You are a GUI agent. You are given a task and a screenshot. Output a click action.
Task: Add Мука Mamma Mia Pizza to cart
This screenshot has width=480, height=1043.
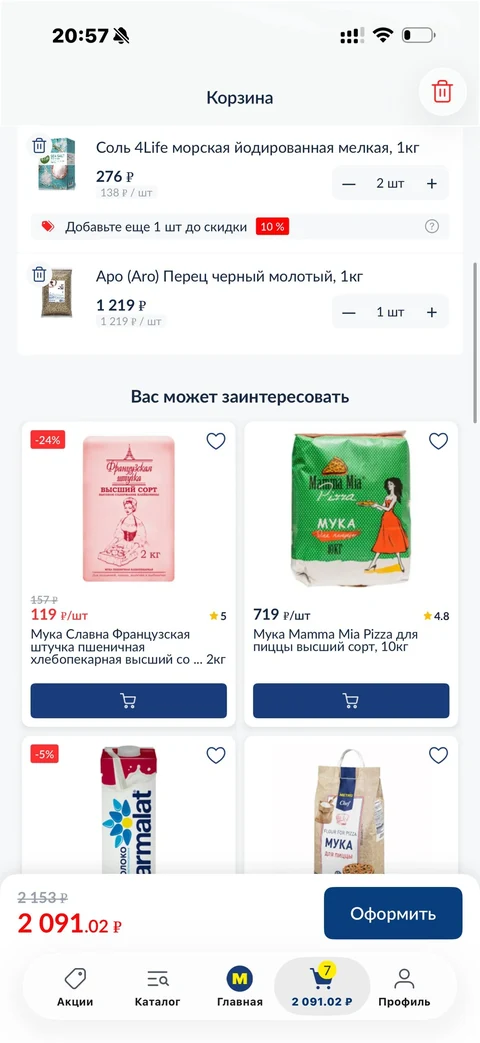(x=351, y=700)
